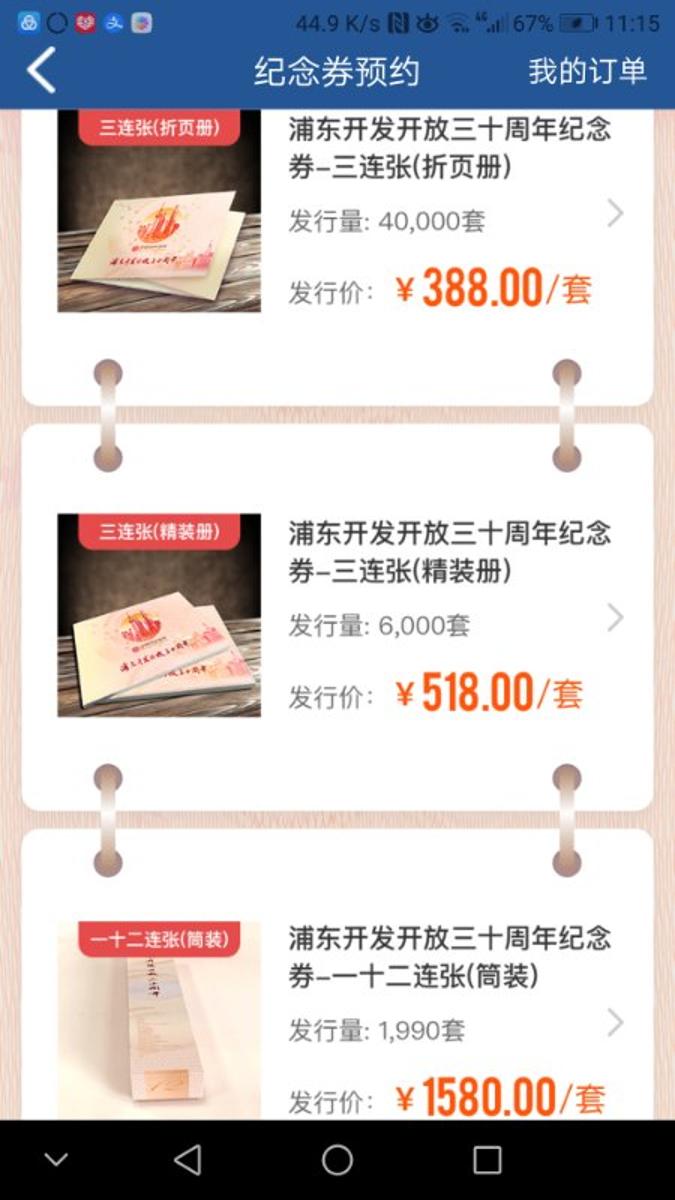Open the 三连张(精装册) coupon card
Viewport: 675px width, 1200px height.
[337, 617]
